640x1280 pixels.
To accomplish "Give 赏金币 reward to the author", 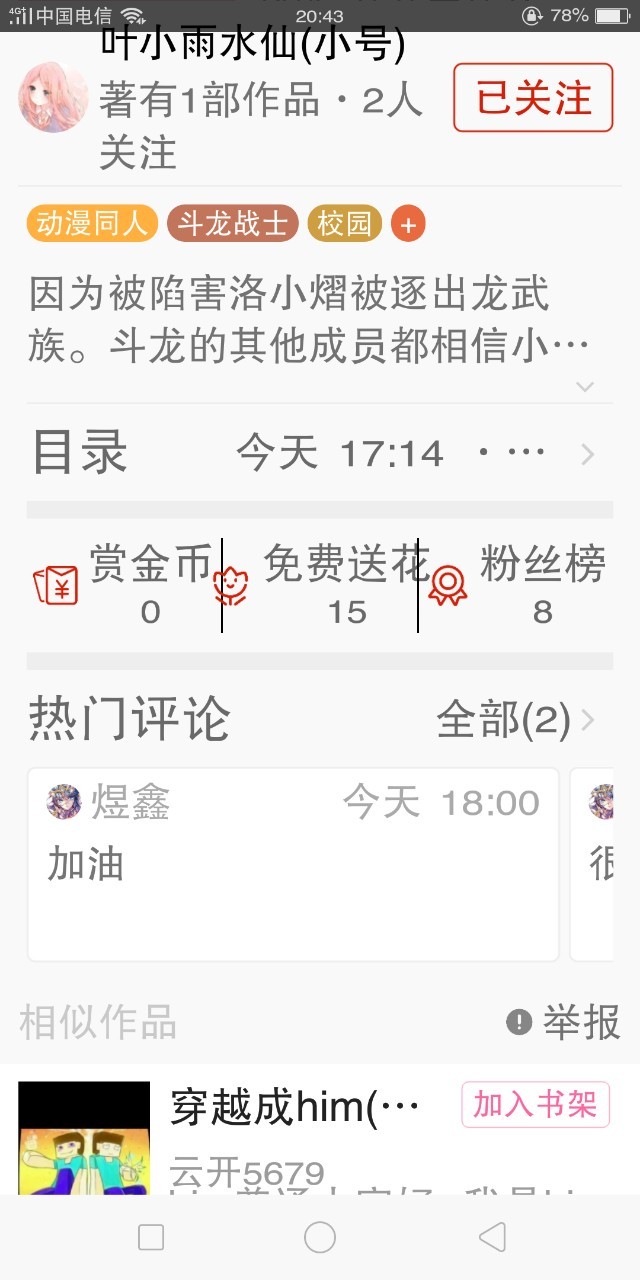I will tap(124, 585).
